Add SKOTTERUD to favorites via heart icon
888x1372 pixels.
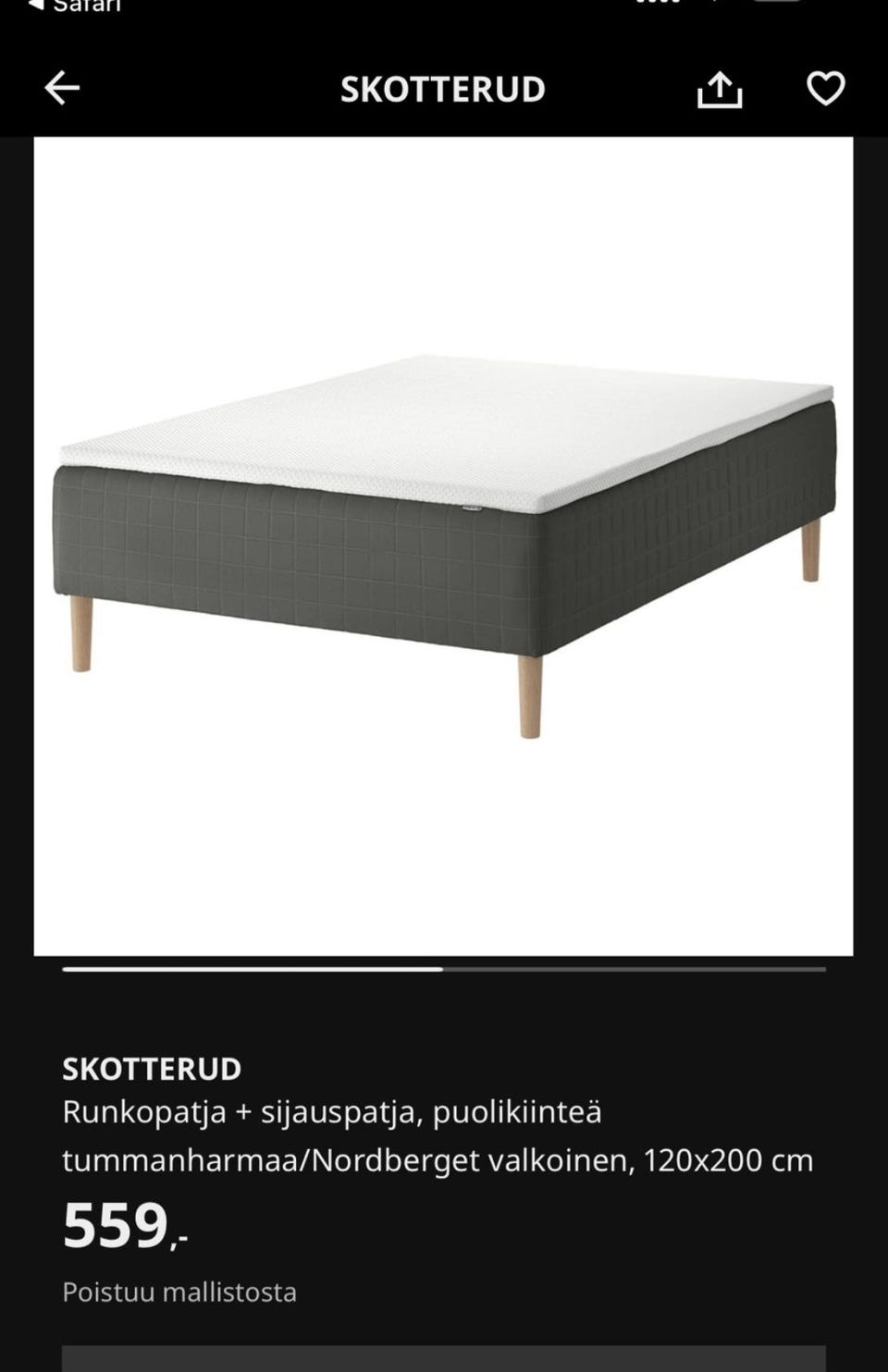pos(826,88)
